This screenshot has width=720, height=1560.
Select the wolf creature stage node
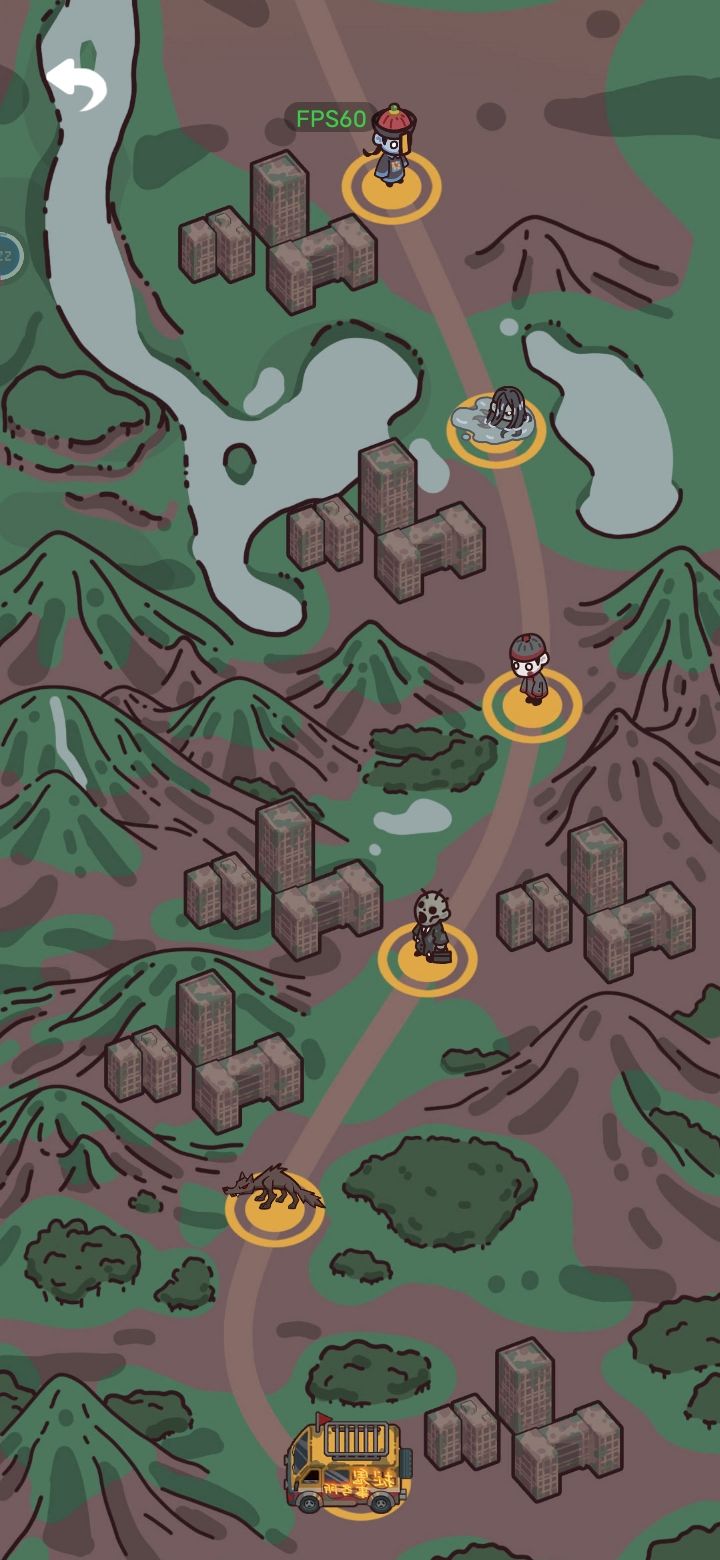tap(273, 1200)
